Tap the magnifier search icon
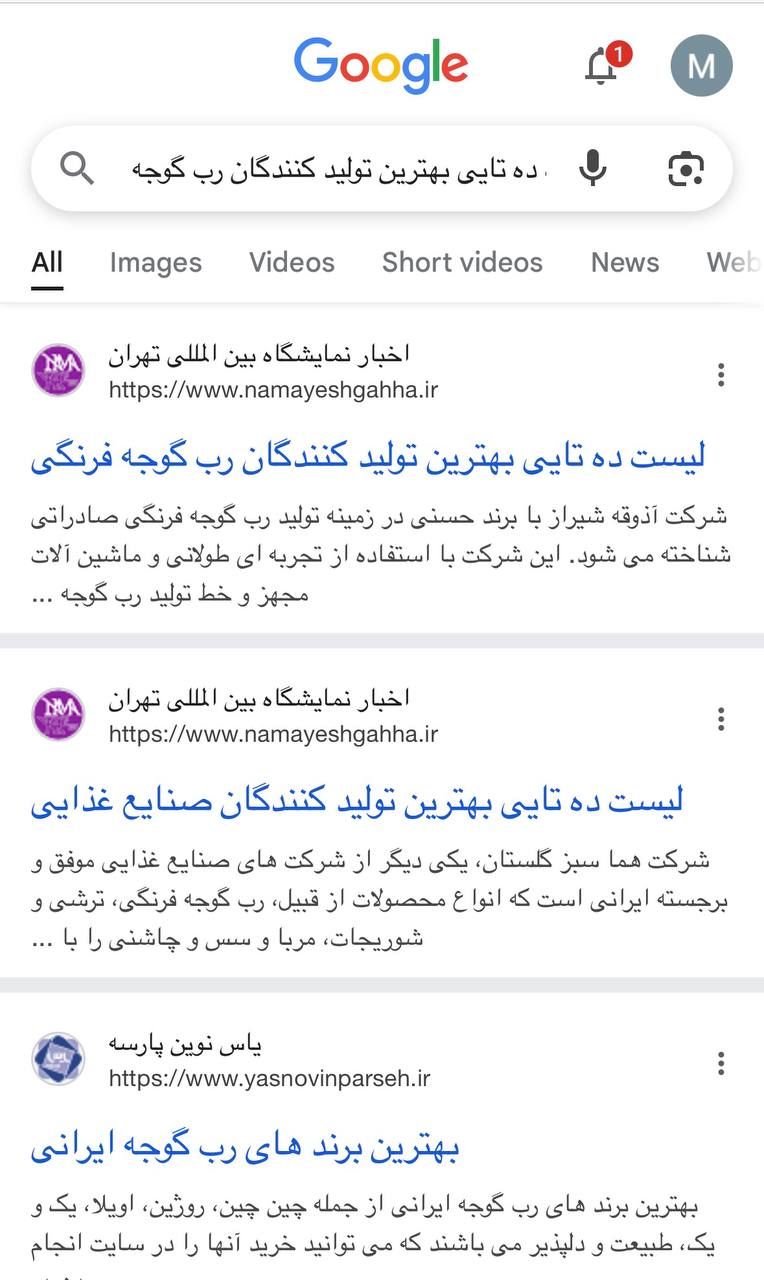Image resolution: width=764 pixels, height=1280 pixels. click(77, 169)
